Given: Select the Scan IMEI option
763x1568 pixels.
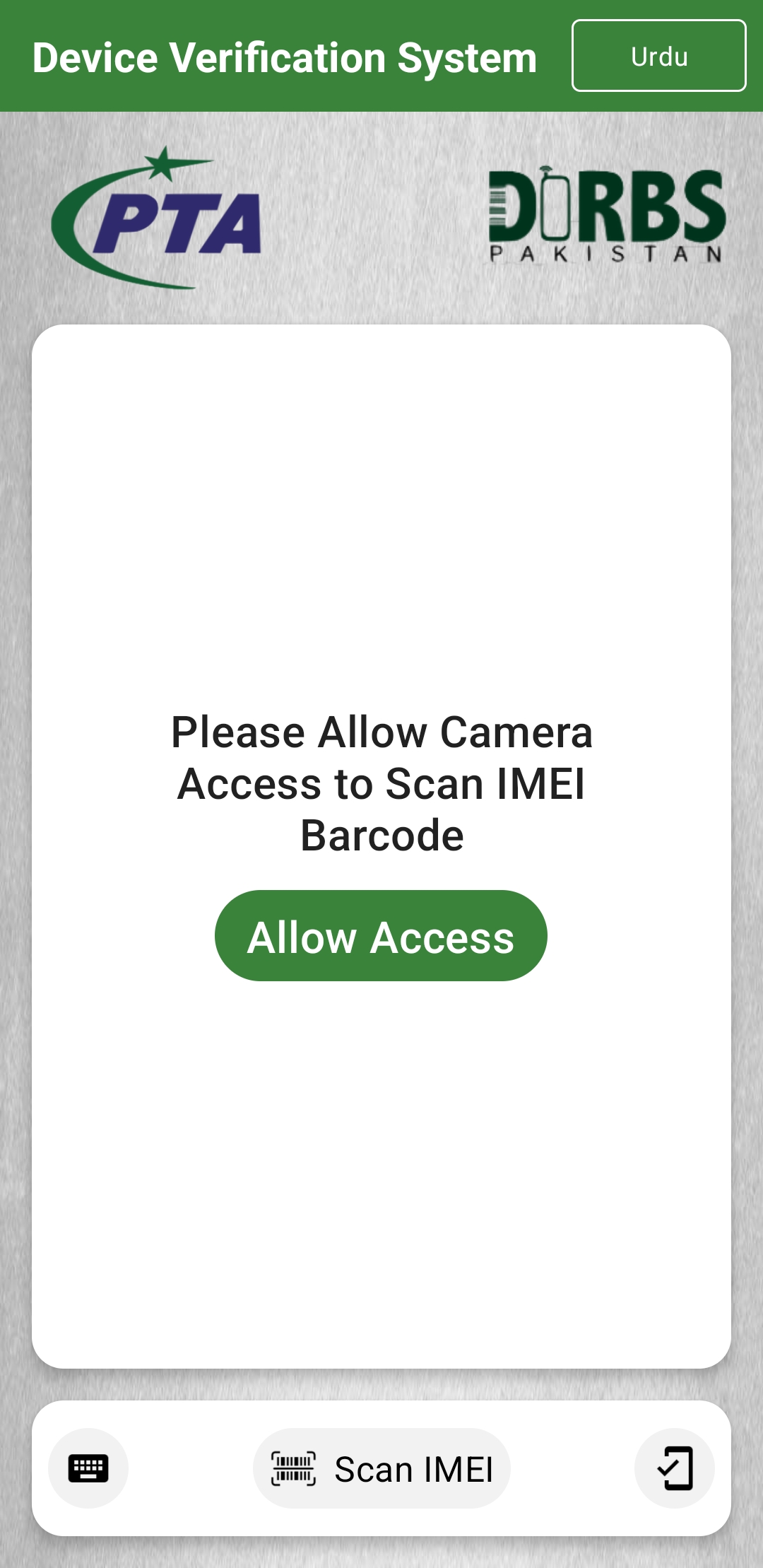Looking at the screenshot, I should [x=381, y=1468].
